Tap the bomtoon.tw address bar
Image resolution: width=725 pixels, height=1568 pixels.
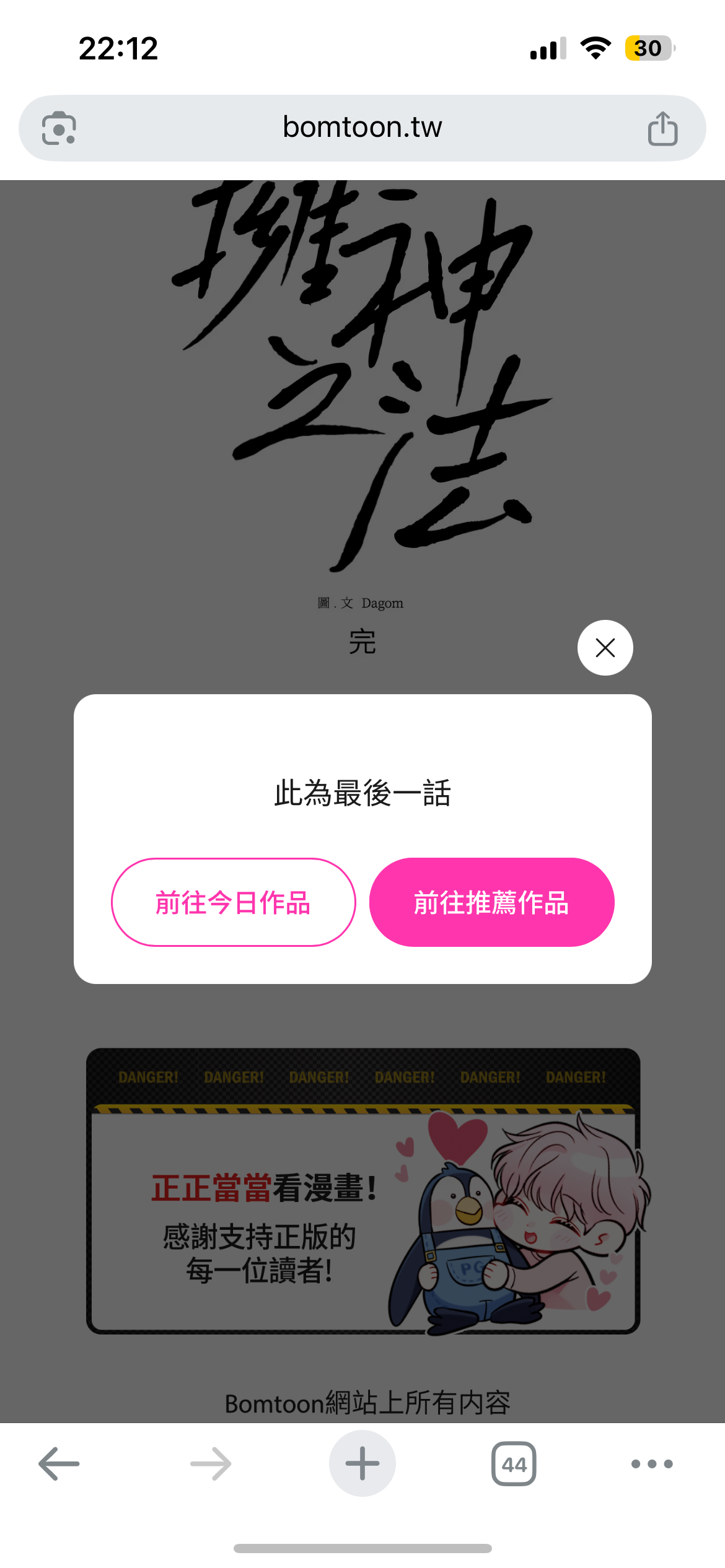click(362, 128)
